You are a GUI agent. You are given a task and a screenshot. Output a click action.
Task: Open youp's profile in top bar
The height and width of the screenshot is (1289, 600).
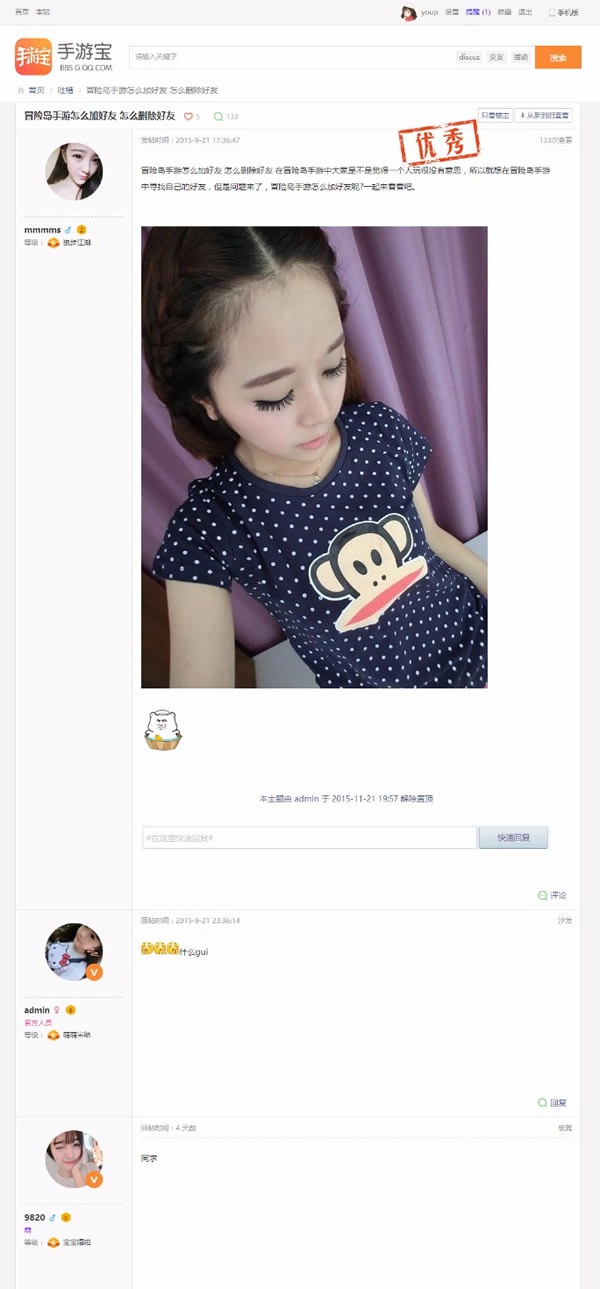(428, 12)
